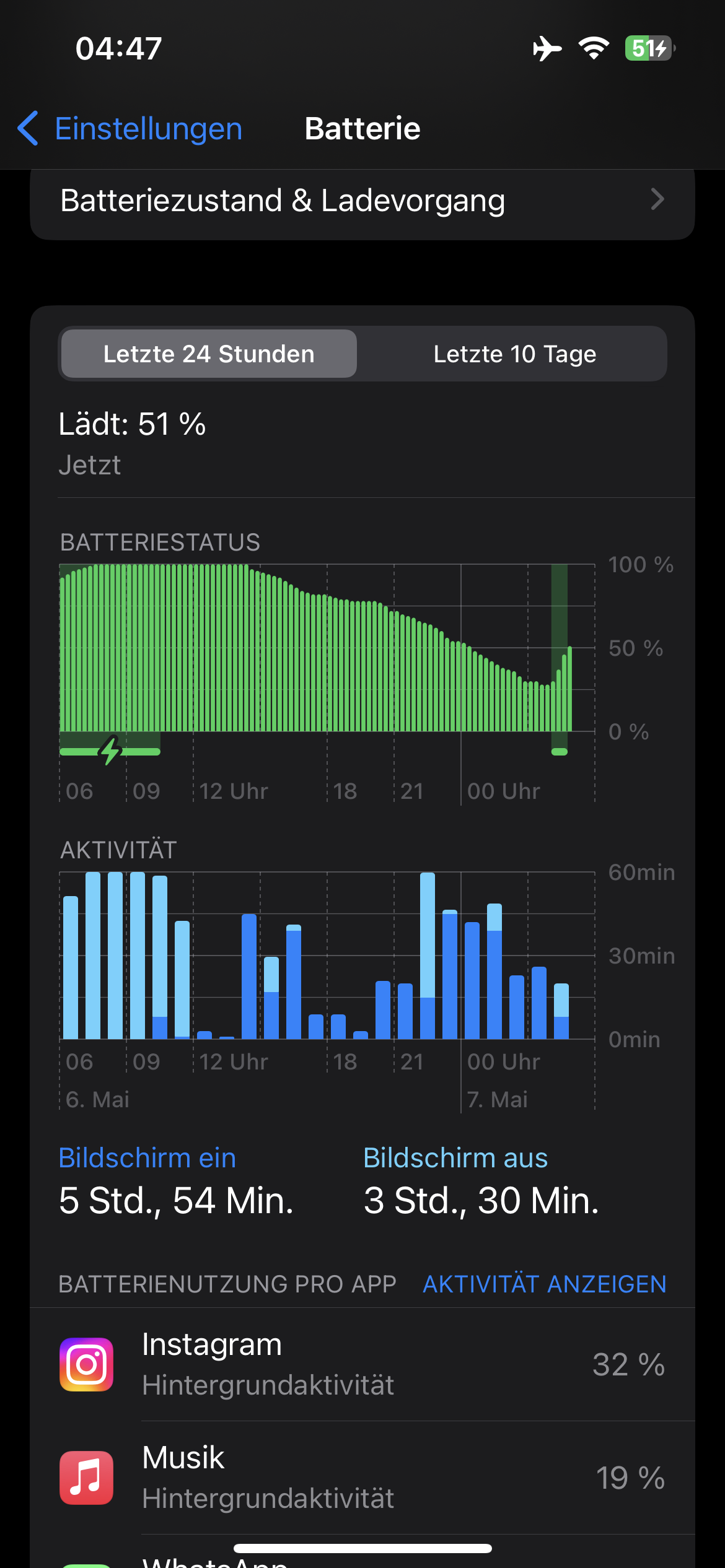Tap Aktivität anzeigen link
Image resolution: width=725 pixels, height=1568 pixels.
[x=544, y=1284]
